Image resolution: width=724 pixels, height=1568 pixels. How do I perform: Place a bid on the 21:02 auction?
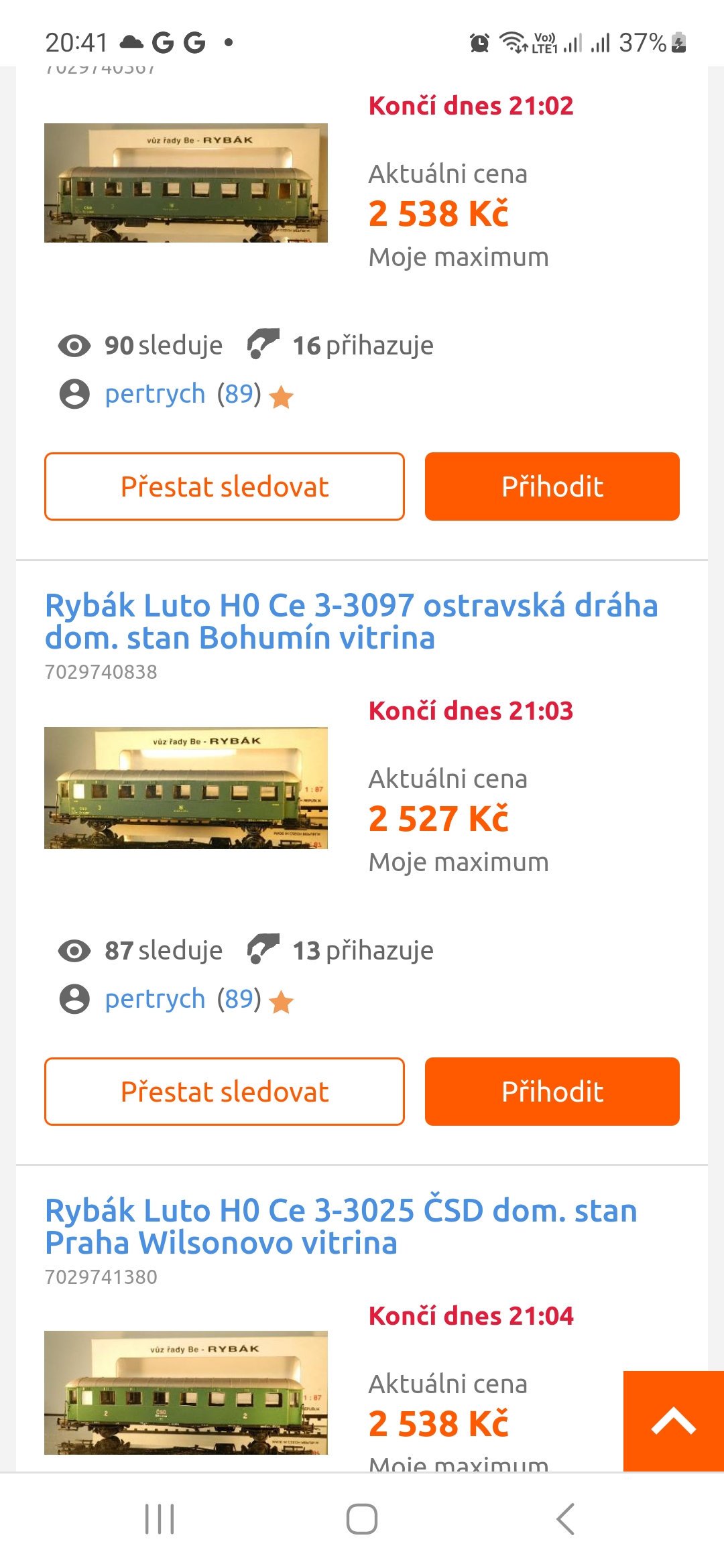click(552, 486)
